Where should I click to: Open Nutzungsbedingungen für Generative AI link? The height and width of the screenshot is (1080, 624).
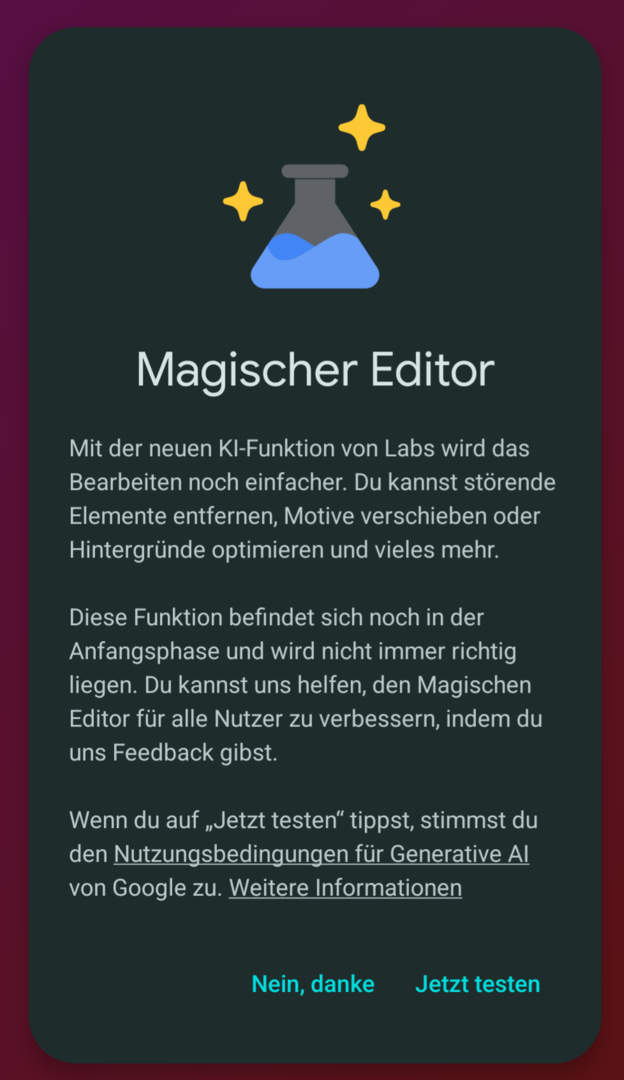[321, 854]
